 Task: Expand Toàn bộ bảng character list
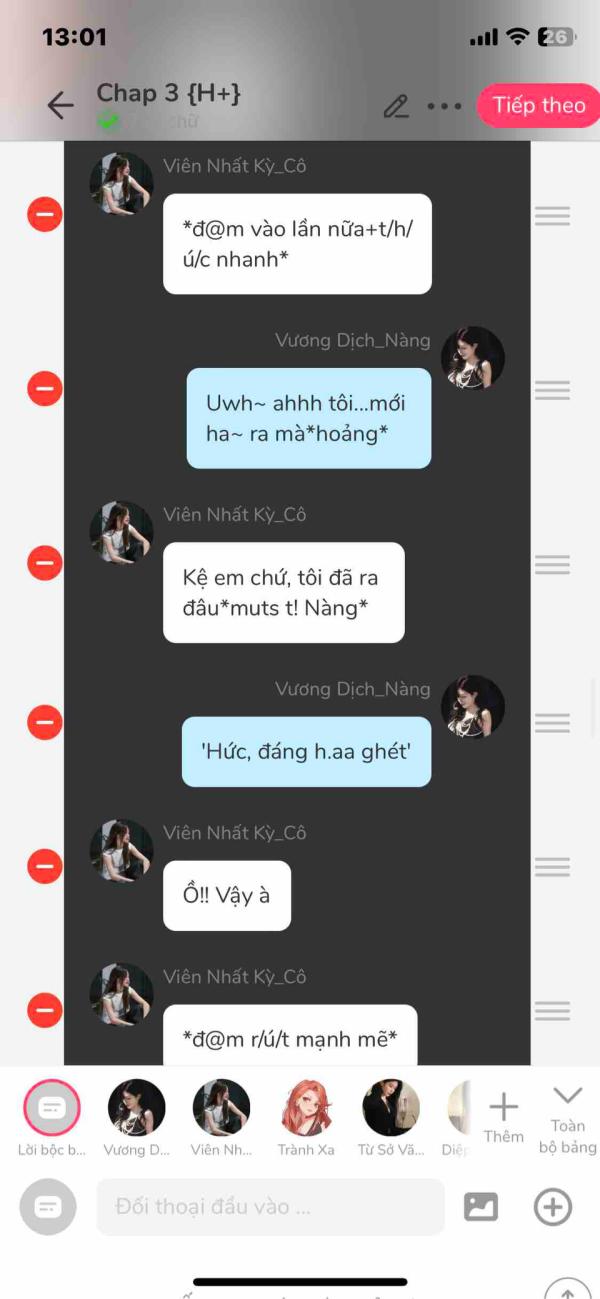coord(567,1120)
